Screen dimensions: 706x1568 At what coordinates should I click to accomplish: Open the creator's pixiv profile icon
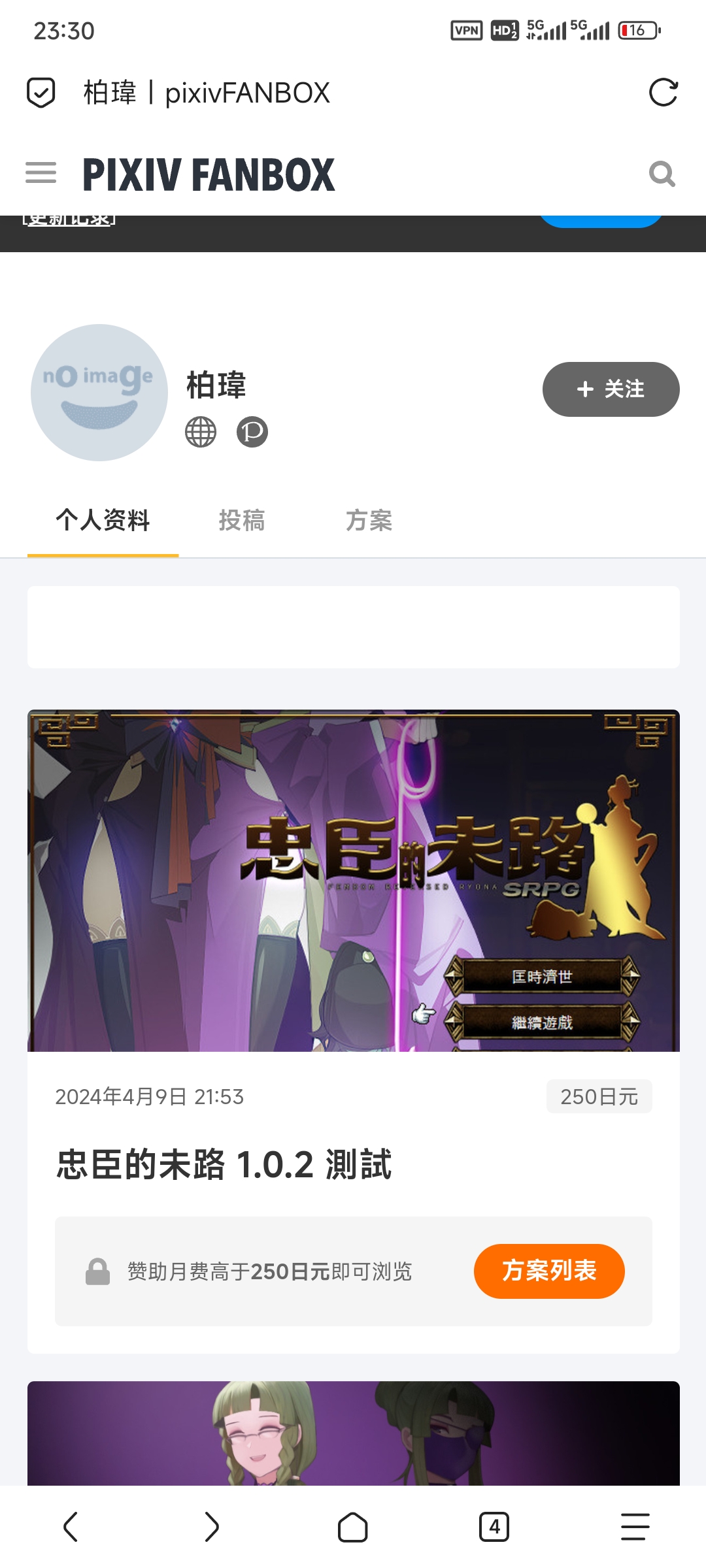(x=252, y=432)
